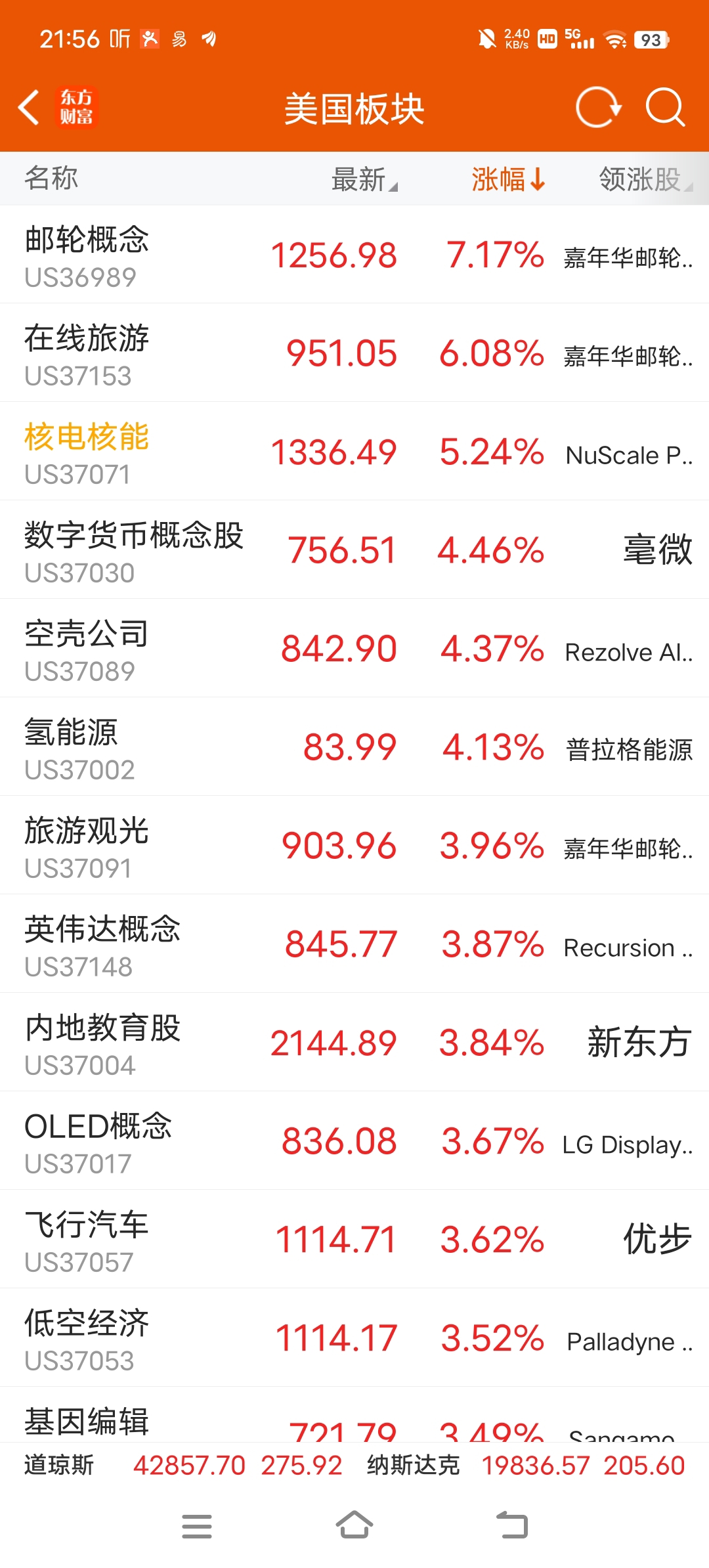Open the 低空经济 sector row

click(x=354, y=1338)
